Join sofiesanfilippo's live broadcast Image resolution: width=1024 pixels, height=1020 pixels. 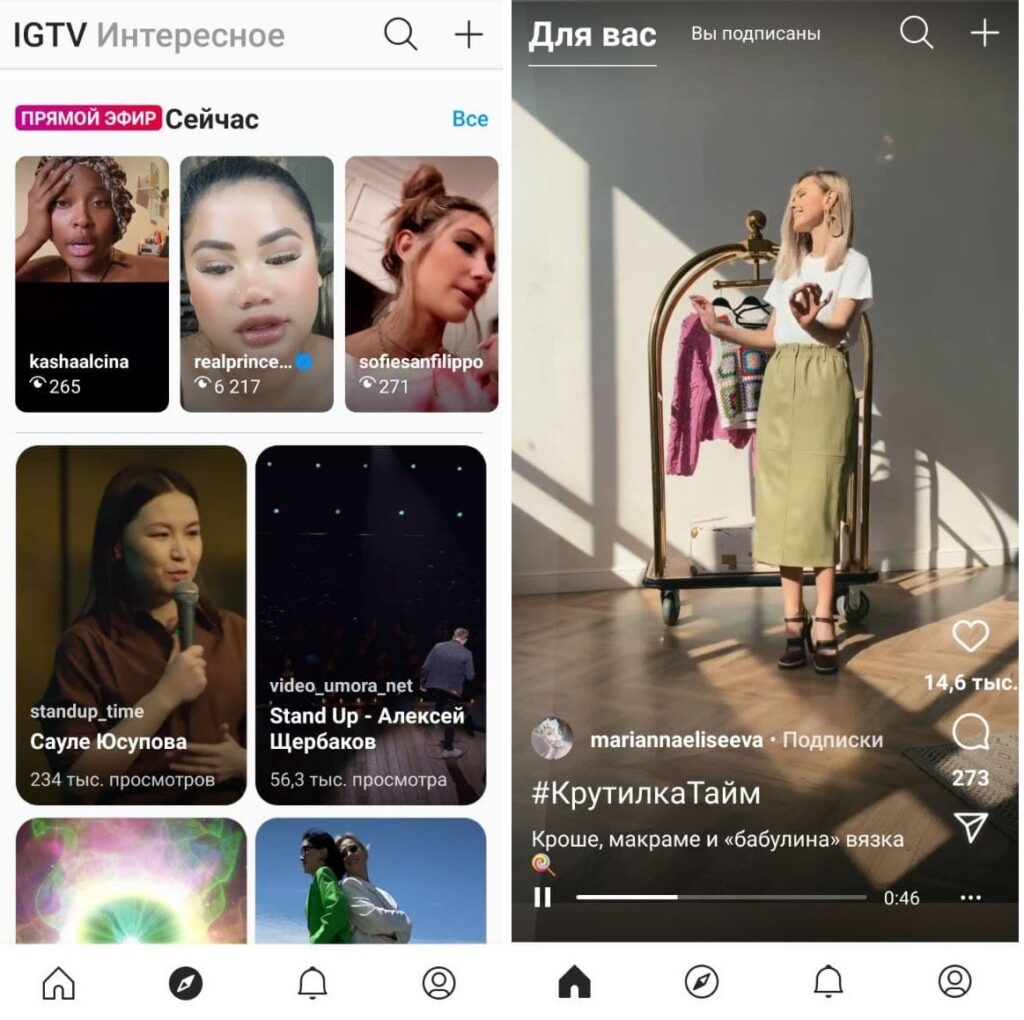pos(421,283)
